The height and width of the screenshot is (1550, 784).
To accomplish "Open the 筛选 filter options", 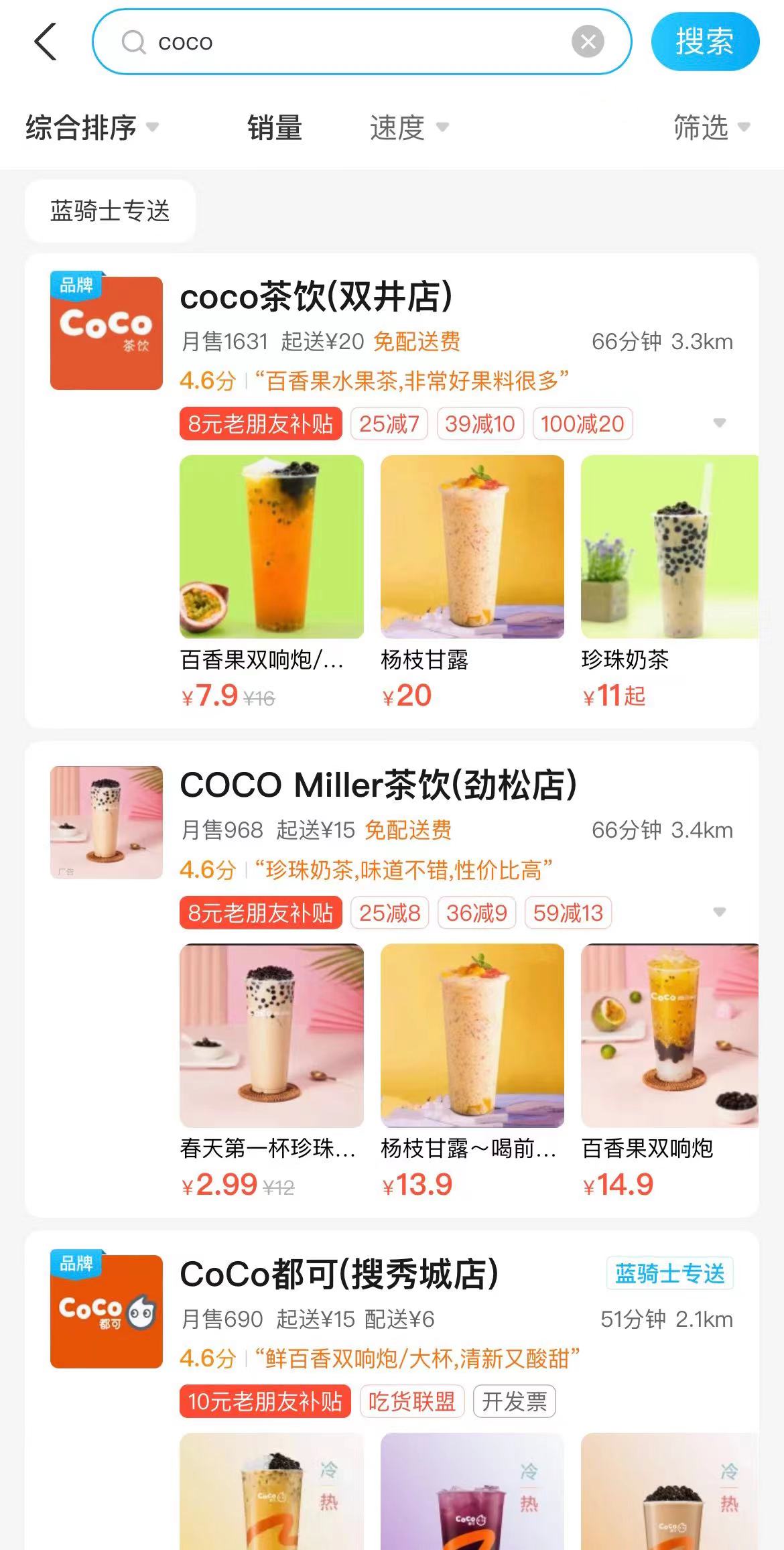I will pos(710,127).
